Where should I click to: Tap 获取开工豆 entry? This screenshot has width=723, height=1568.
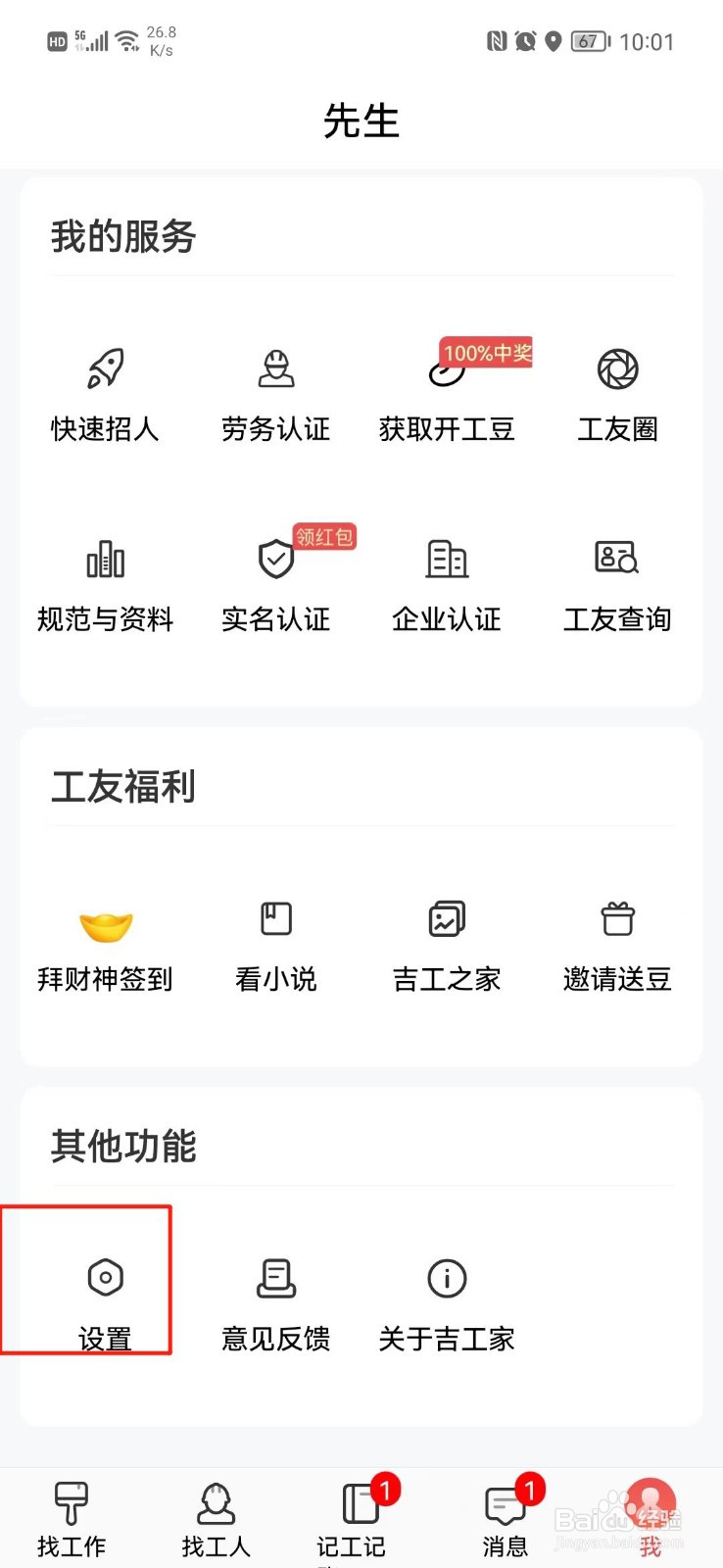(x=447, y=393)
